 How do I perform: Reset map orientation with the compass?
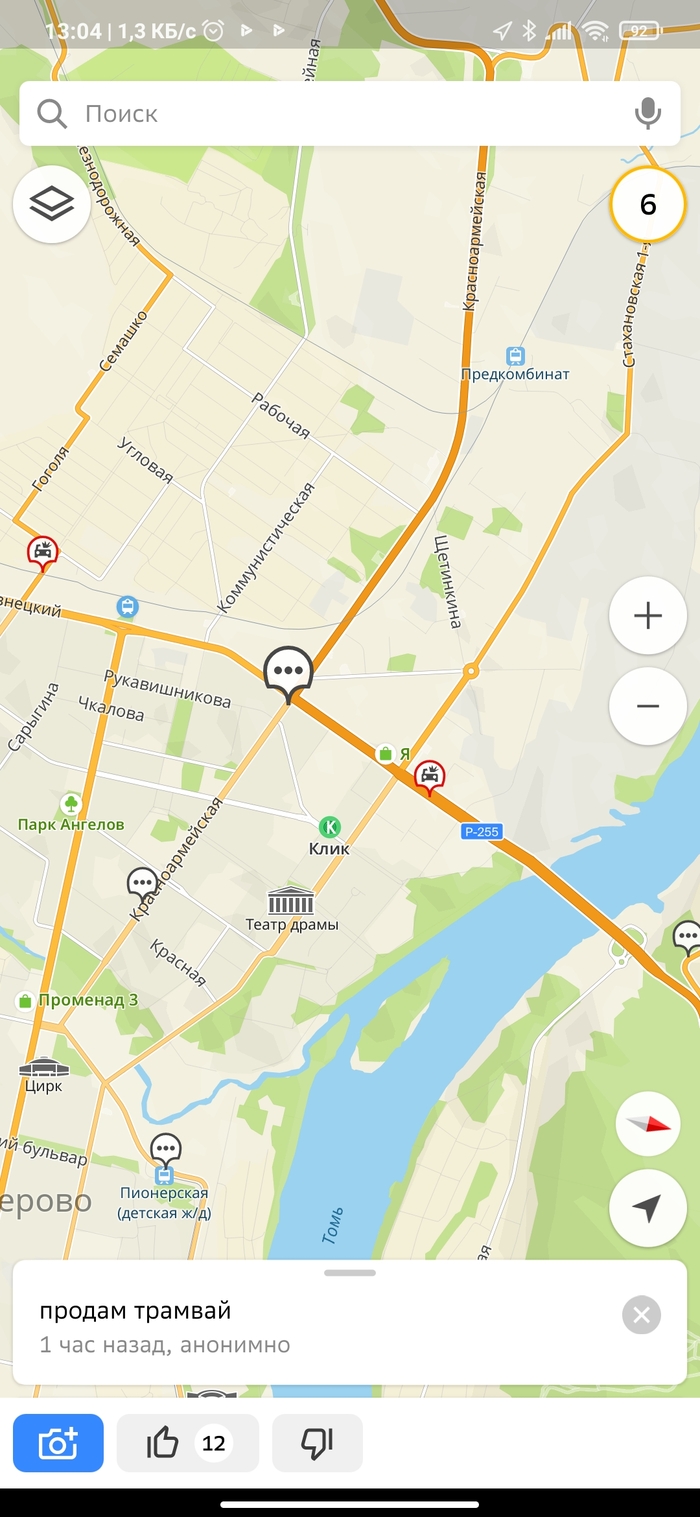tap(647, 1124)
